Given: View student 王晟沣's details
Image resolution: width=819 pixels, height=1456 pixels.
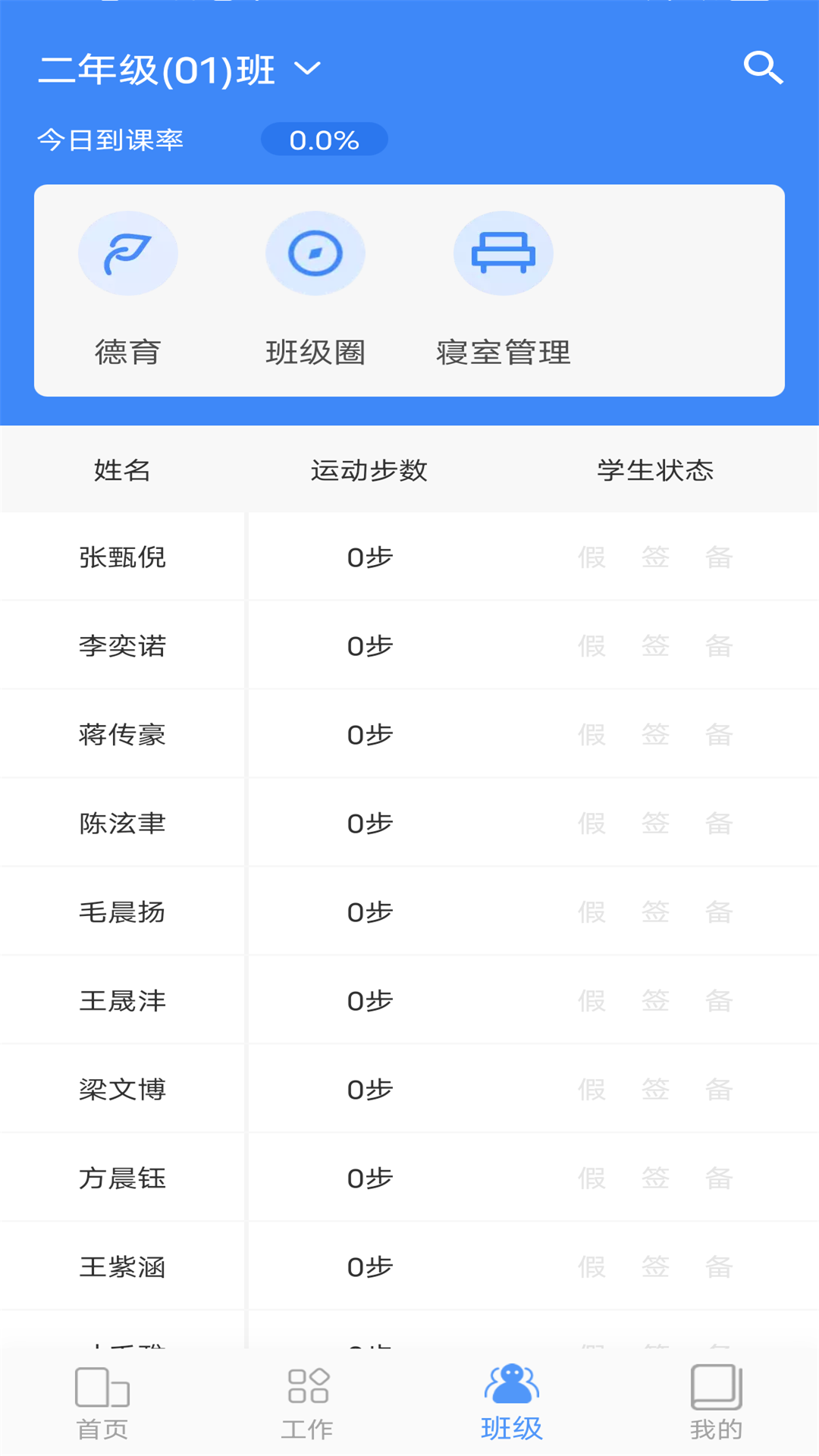Looking at the screenshot, I should (409, 1001).
